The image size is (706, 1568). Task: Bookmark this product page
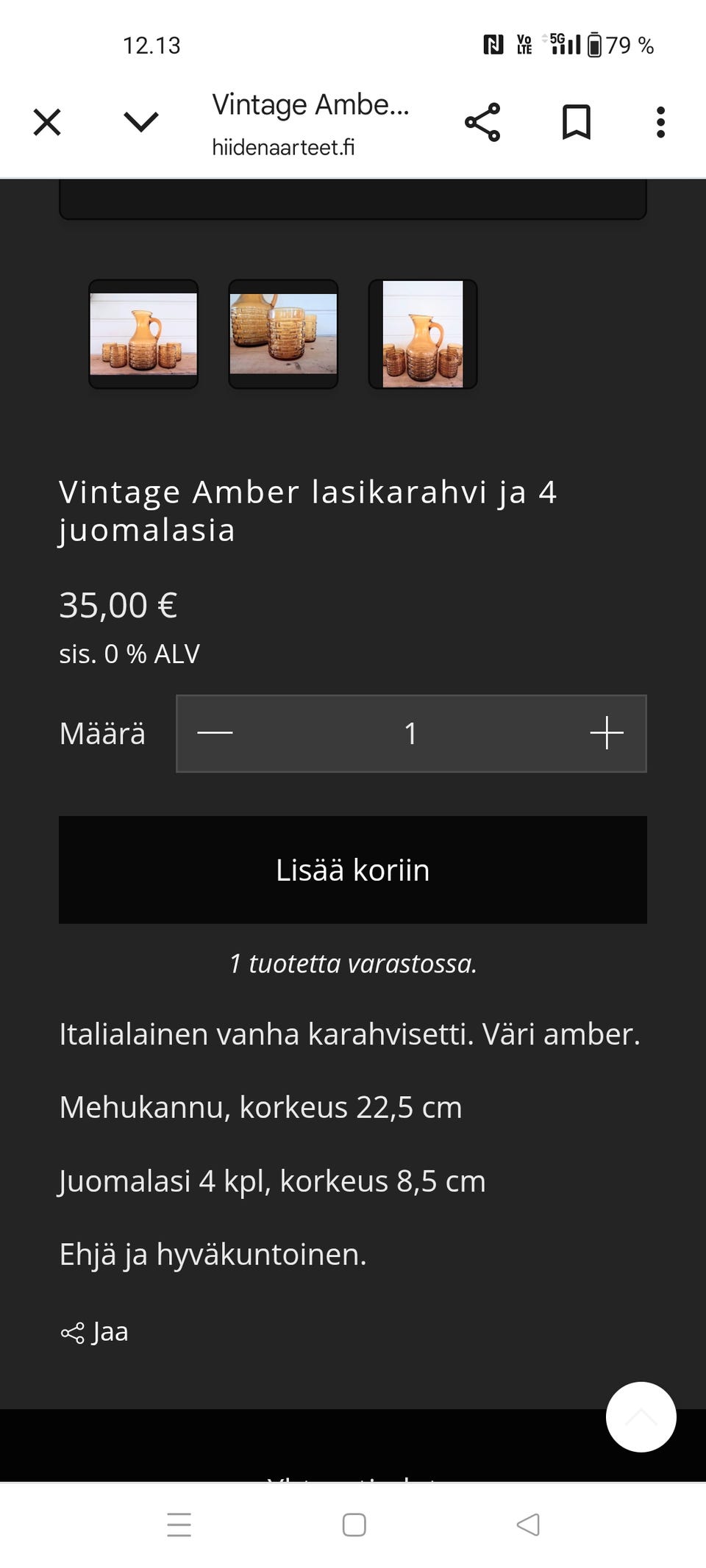click(577, 122)
